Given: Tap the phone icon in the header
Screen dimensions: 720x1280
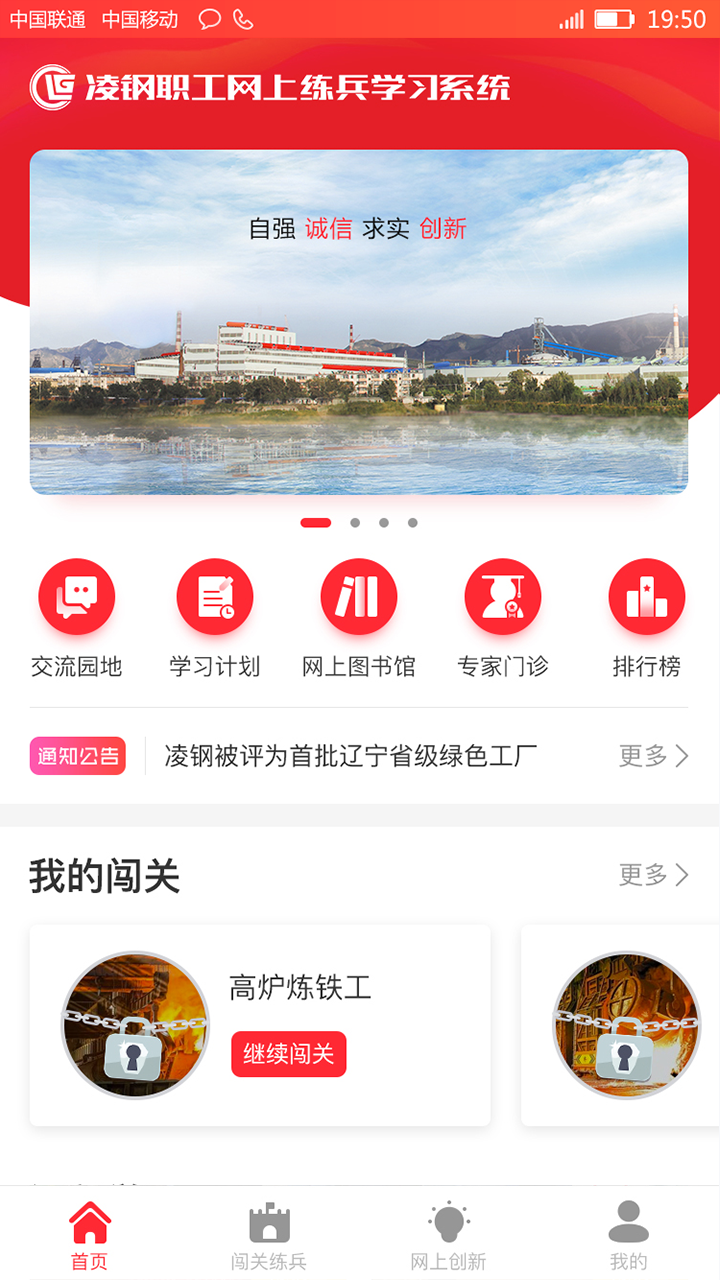Looking at the screenshot, I should pos(245,18).
